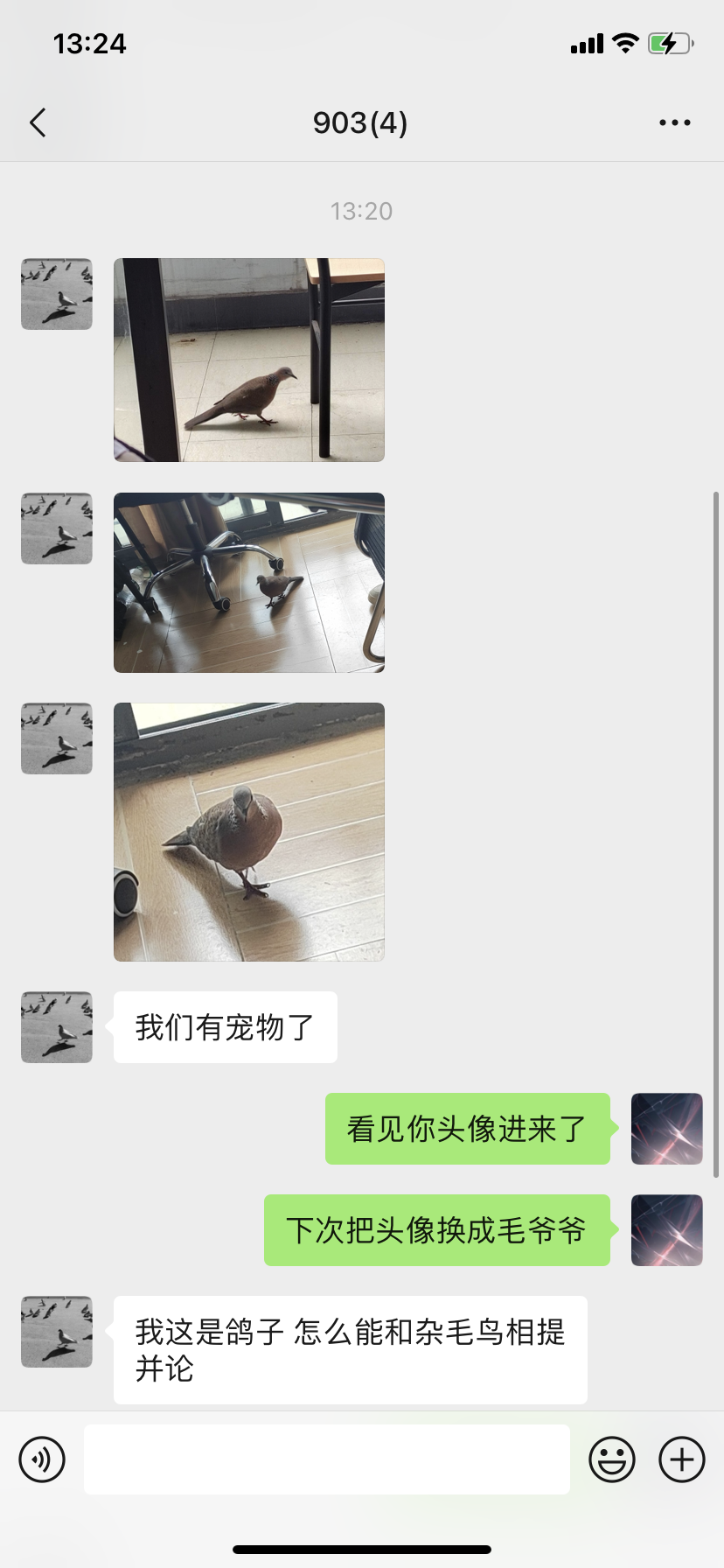This screenshot has width=724, height=1568.
Task: Open the dove photo beside the table leg
Action: (249, 360)
